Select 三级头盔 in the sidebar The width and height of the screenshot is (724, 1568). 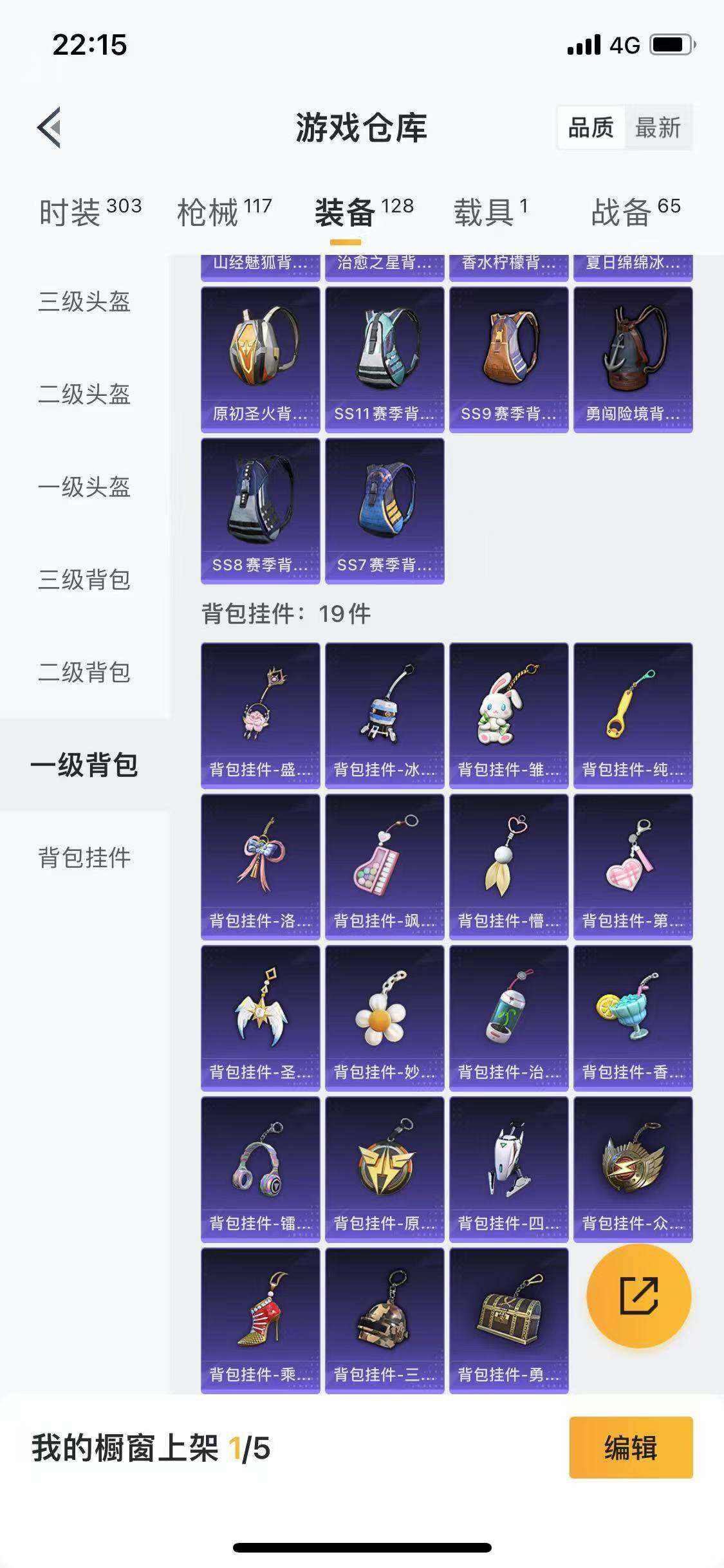[x=86, y=304]
